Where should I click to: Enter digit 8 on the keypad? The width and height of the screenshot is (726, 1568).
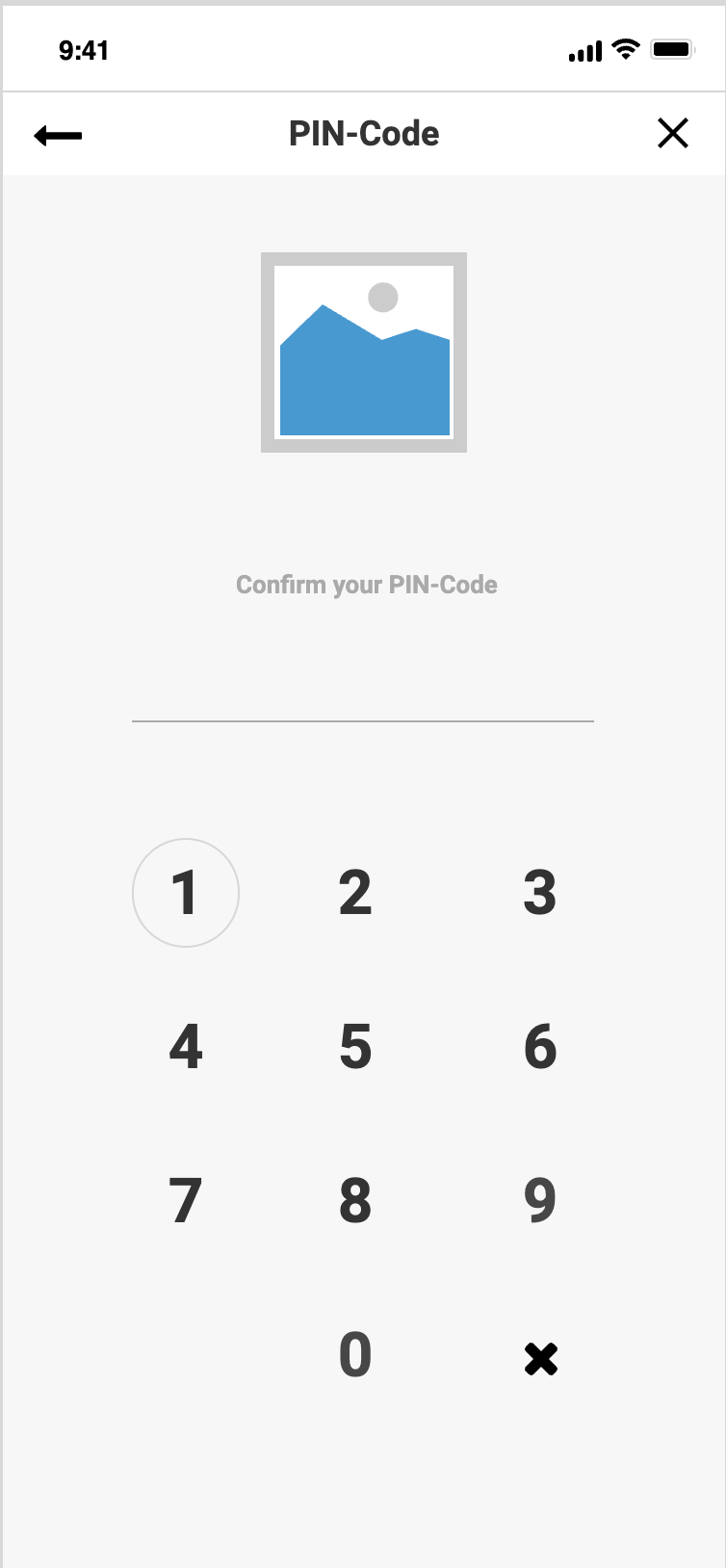355,1201
